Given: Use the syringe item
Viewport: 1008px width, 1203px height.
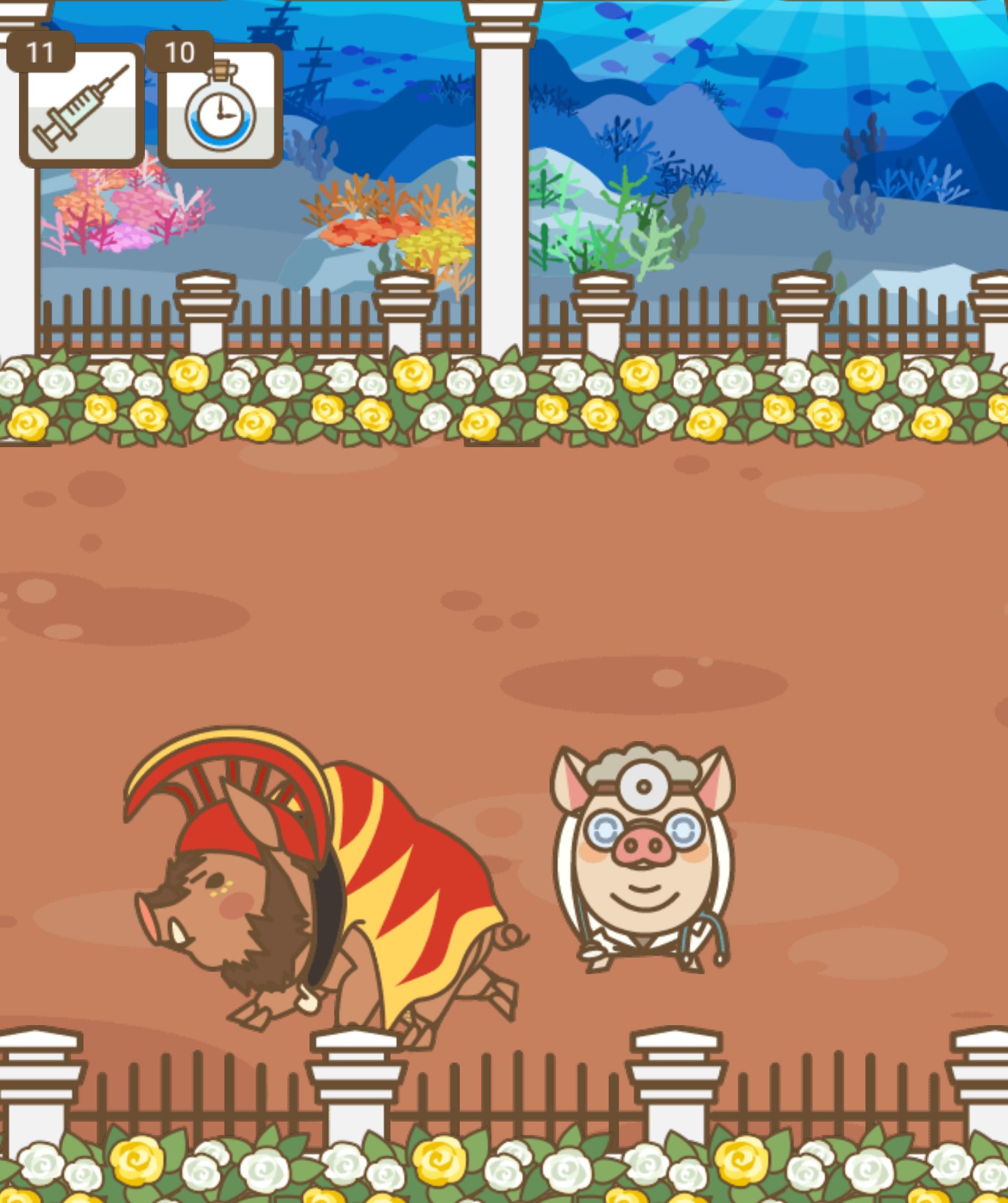Looking at the screenshot, I should pos(82,106).
